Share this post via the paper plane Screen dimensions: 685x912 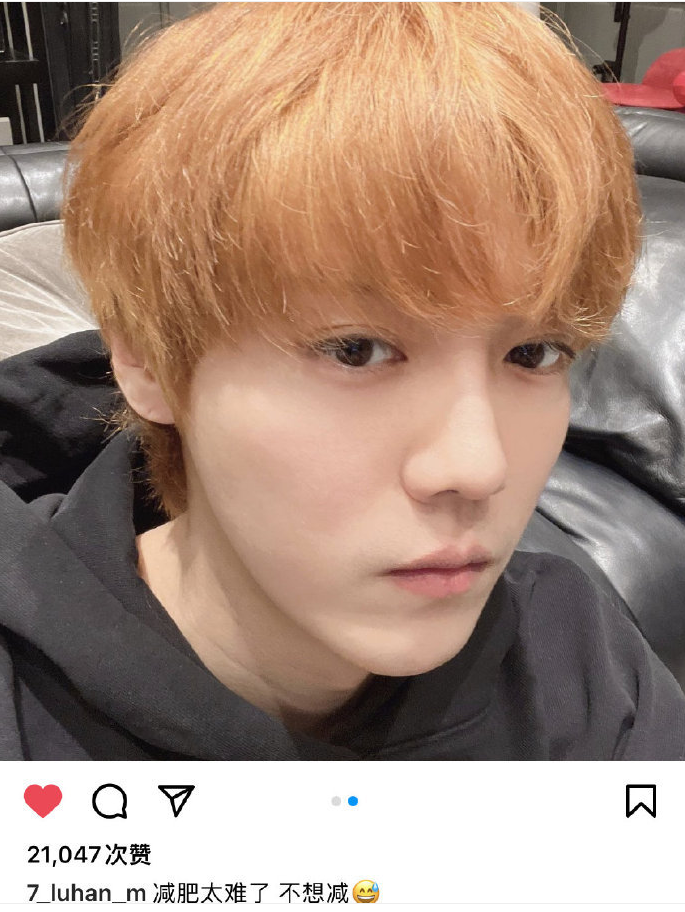point(176,800)
